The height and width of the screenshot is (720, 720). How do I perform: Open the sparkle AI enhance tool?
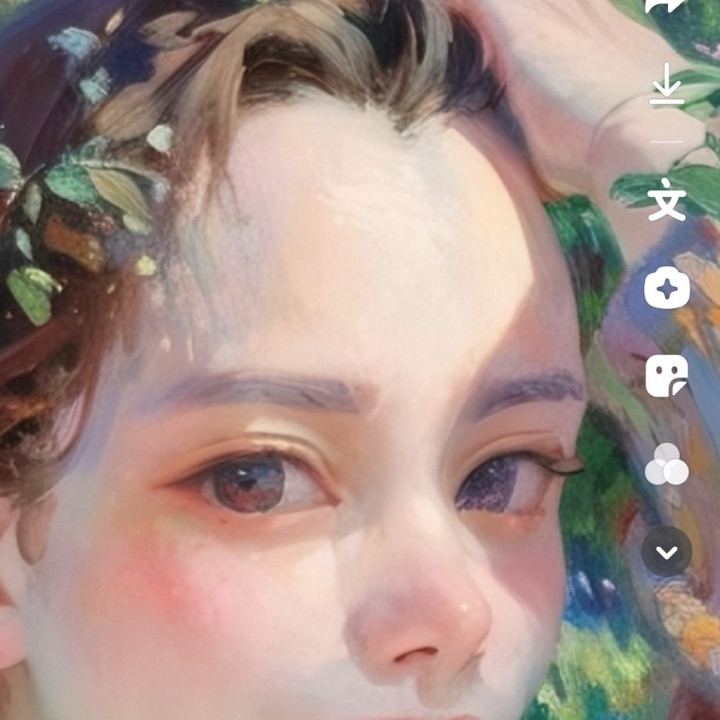tap(666, 289)
